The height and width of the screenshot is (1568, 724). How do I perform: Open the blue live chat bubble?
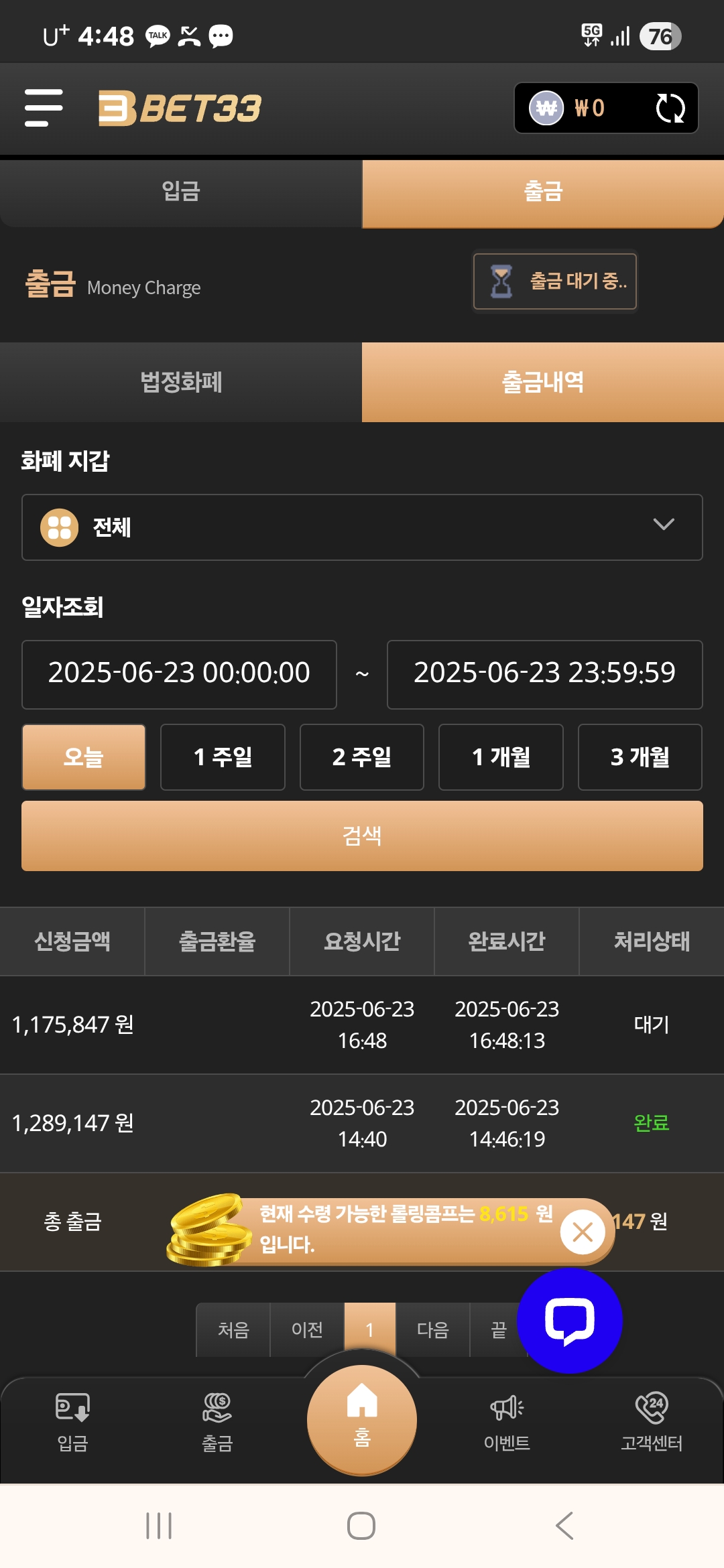click(x=570, y=1321)
